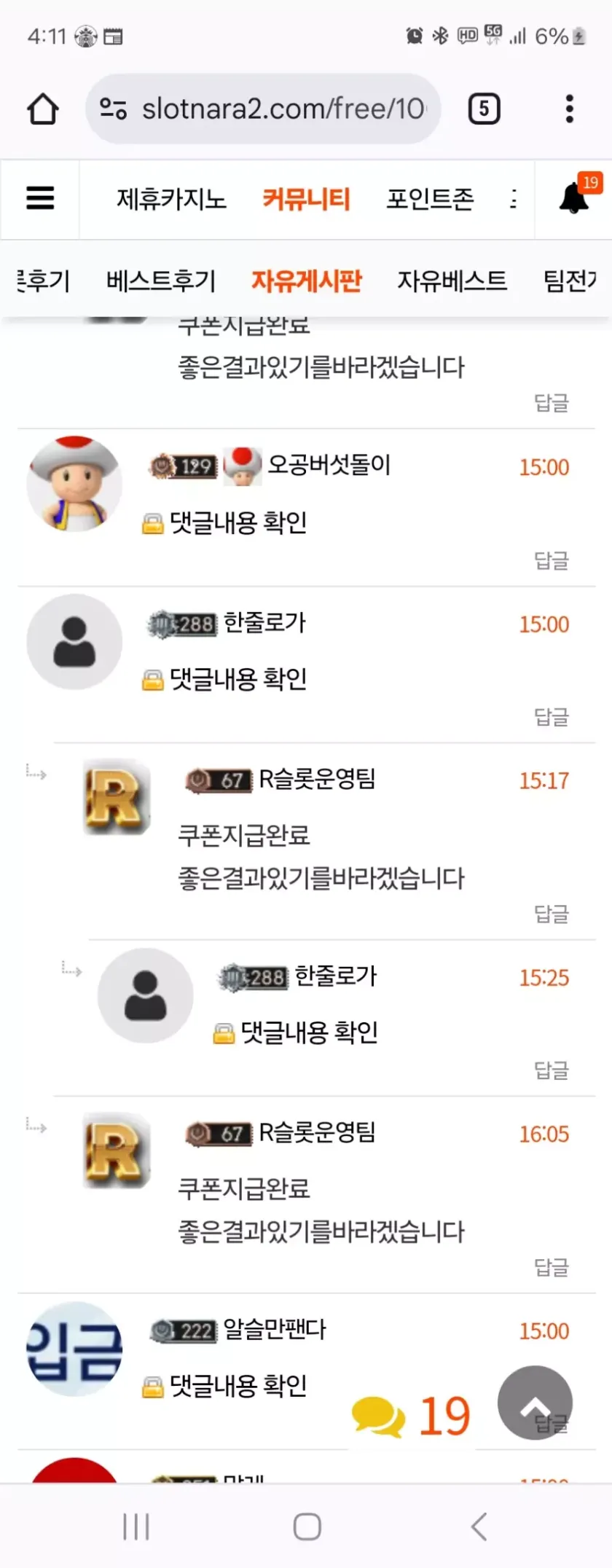
Task: Open the 포인트존 tab
Action: [x=430, y=199]
